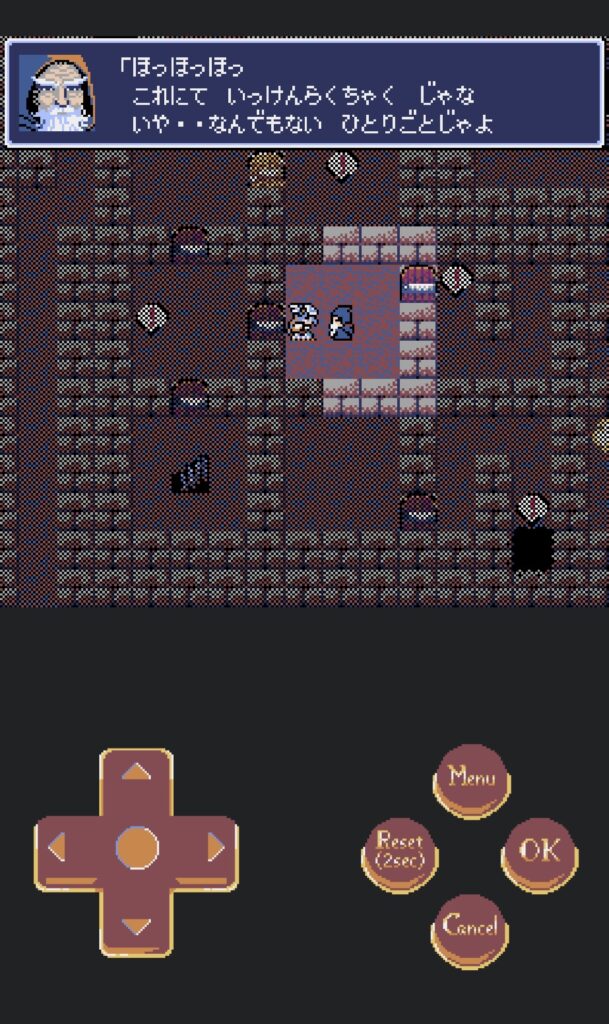Tap the D-pad up arrow
The height and width of the screenshot is (1024, 609).
(x=137, y=774)
